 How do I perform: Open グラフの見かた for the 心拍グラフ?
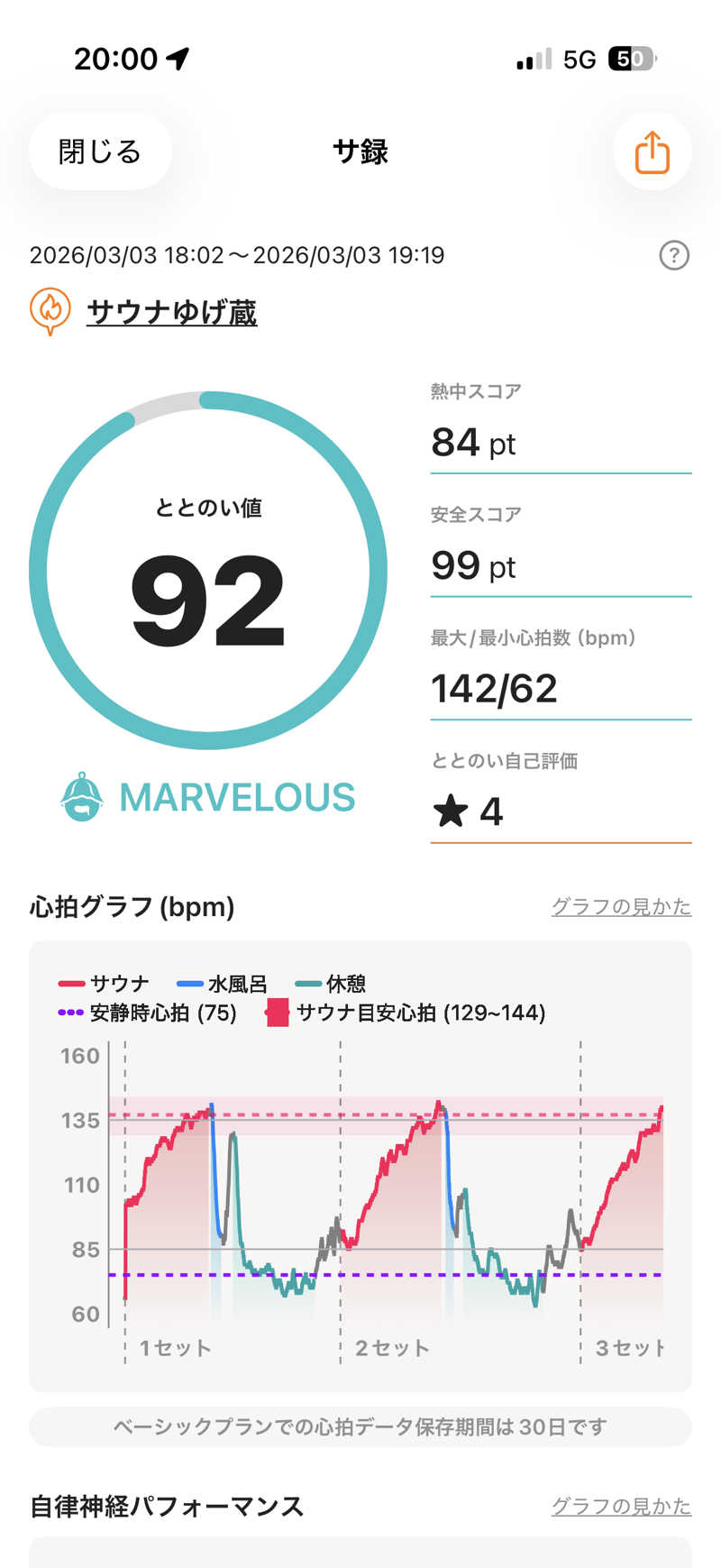coord(621,906)
